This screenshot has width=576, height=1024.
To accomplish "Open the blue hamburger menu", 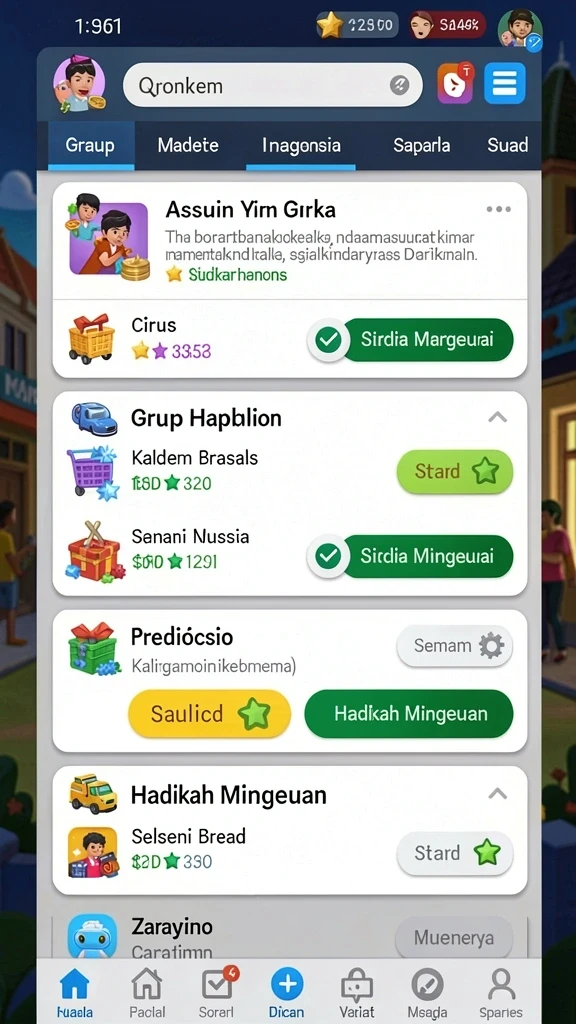I will click(504, 84).
